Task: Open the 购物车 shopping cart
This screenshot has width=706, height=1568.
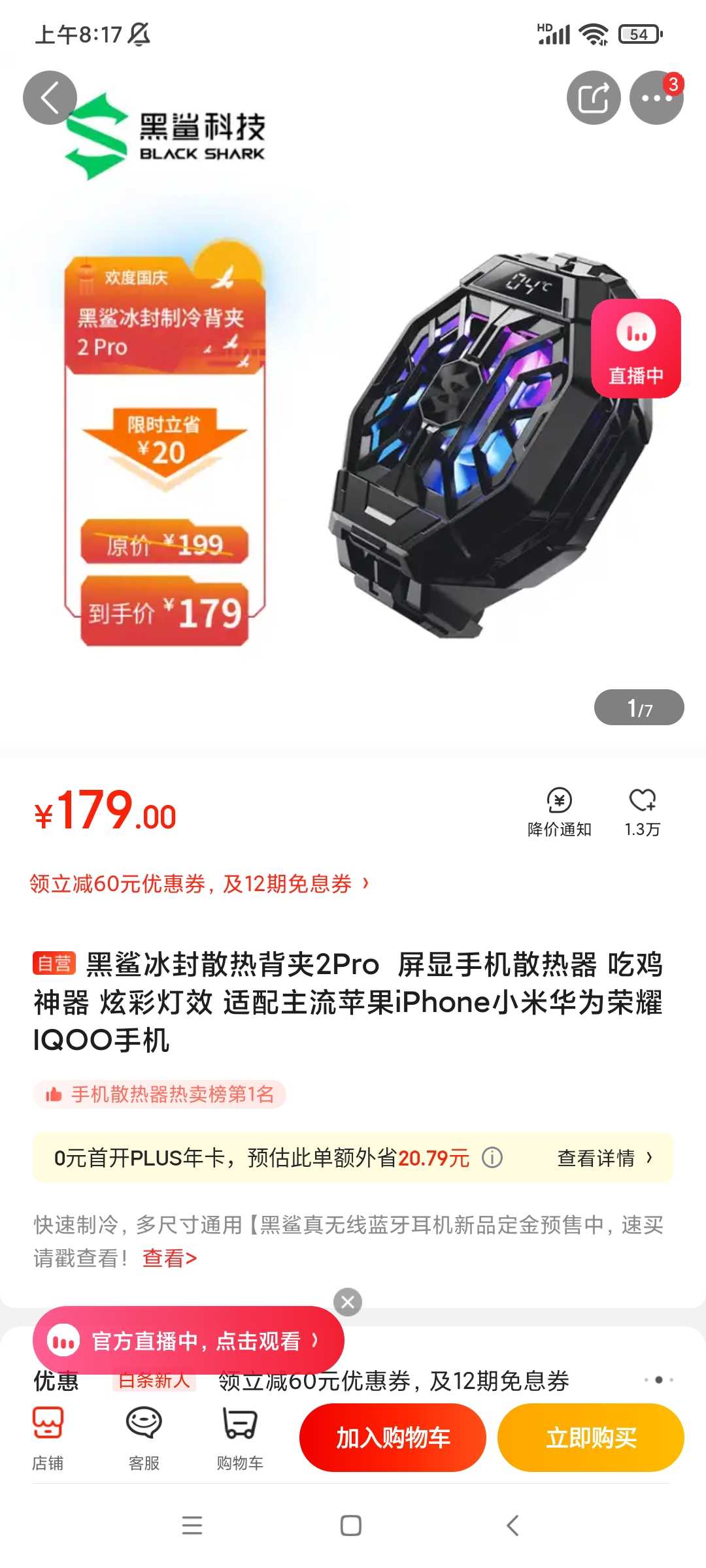Action: click(x=240, y=1439)
